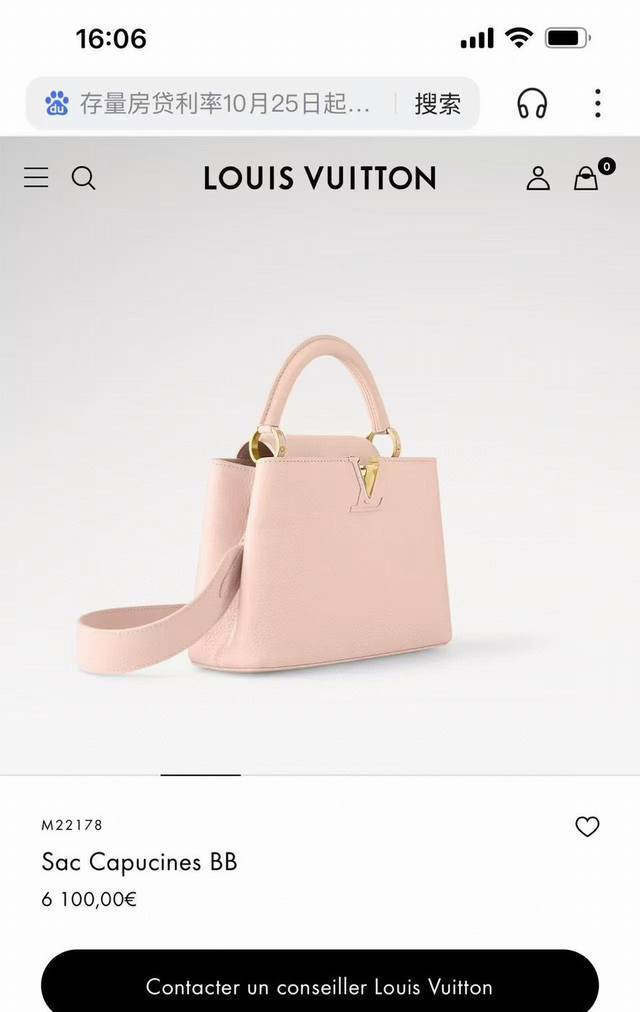Open the browser three-dot overflow menu
The height and width of the screenshot is (1012, 640).
tap(597, 103)
